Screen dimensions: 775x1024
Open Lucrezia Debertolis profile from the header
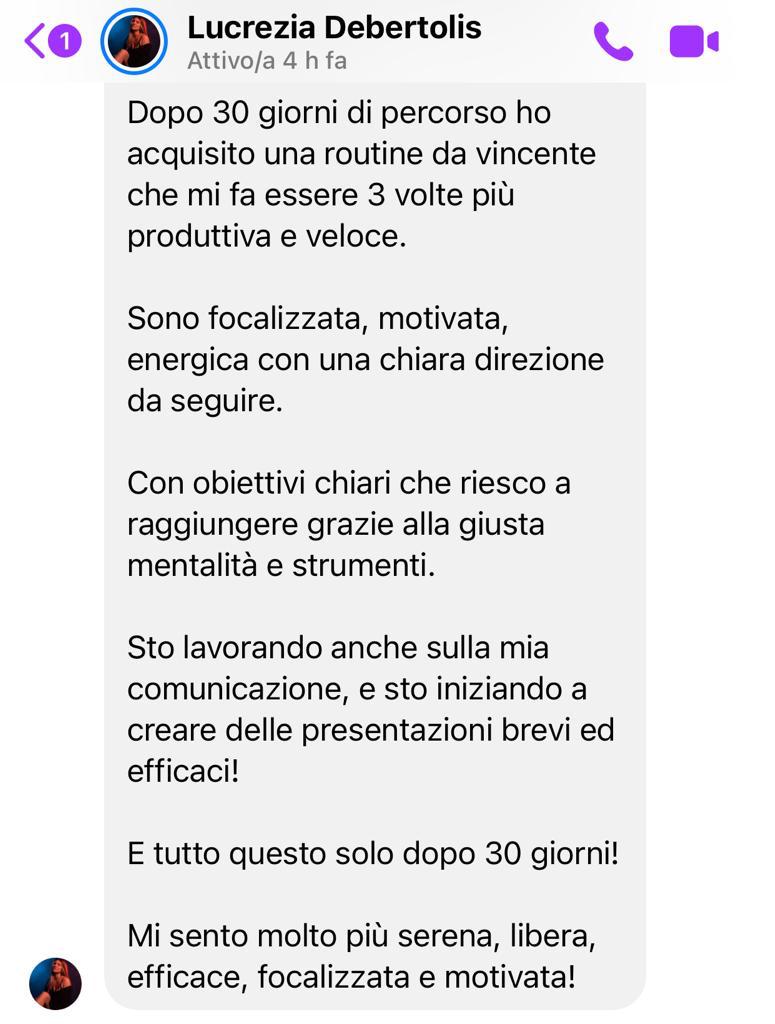pyautogui.click(x=333, y=28)
